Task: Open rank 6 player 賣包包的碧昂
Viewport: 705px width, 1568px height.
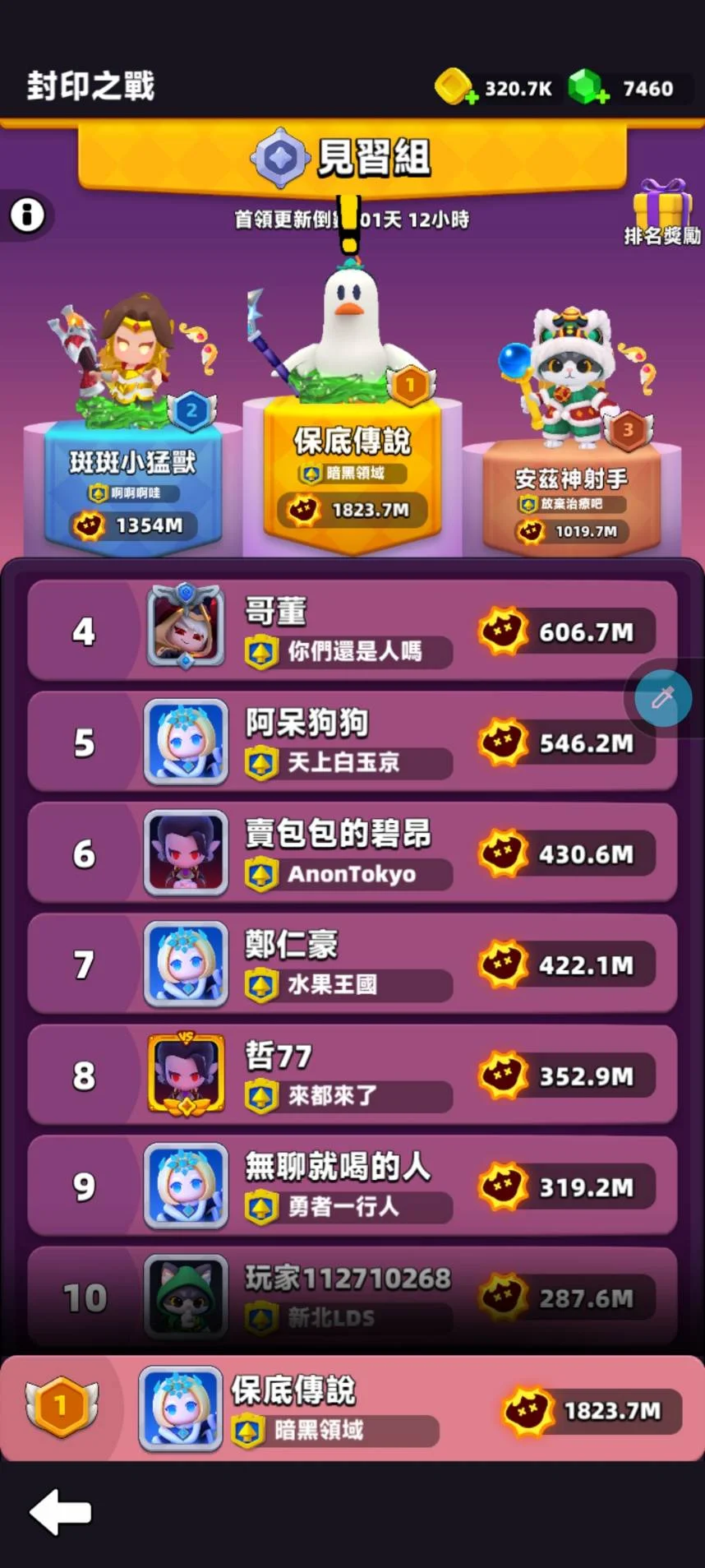Action: [x=352, y=853]
